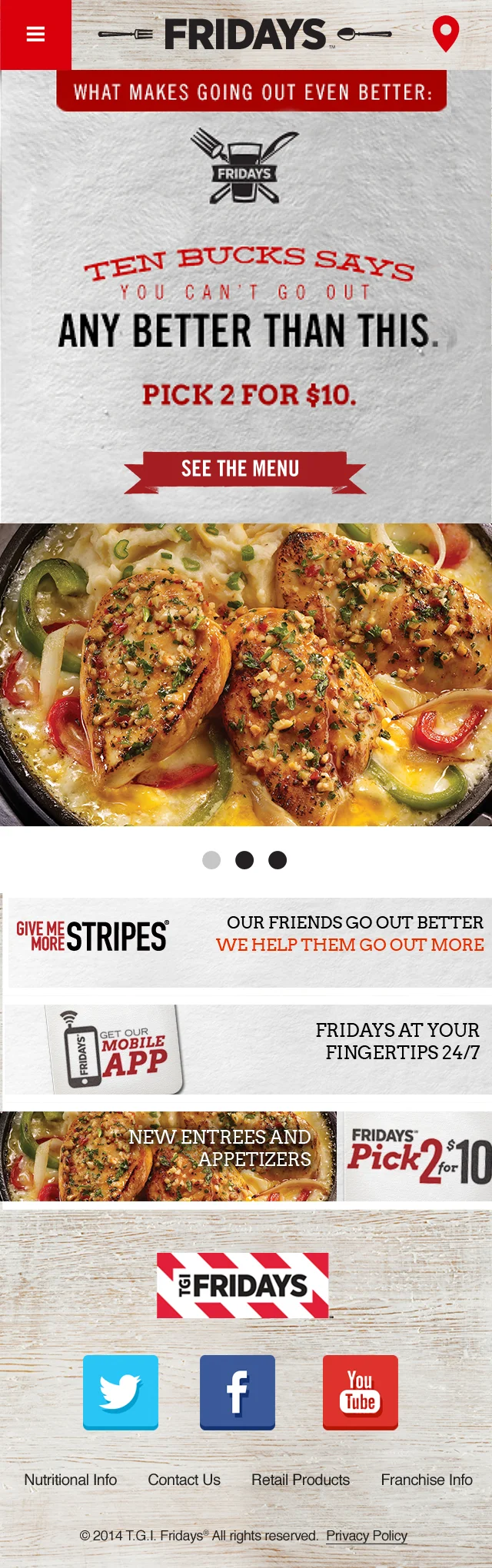Open Fridays YouTube channel
The image size is (492, 1568).
[361, 1392]
